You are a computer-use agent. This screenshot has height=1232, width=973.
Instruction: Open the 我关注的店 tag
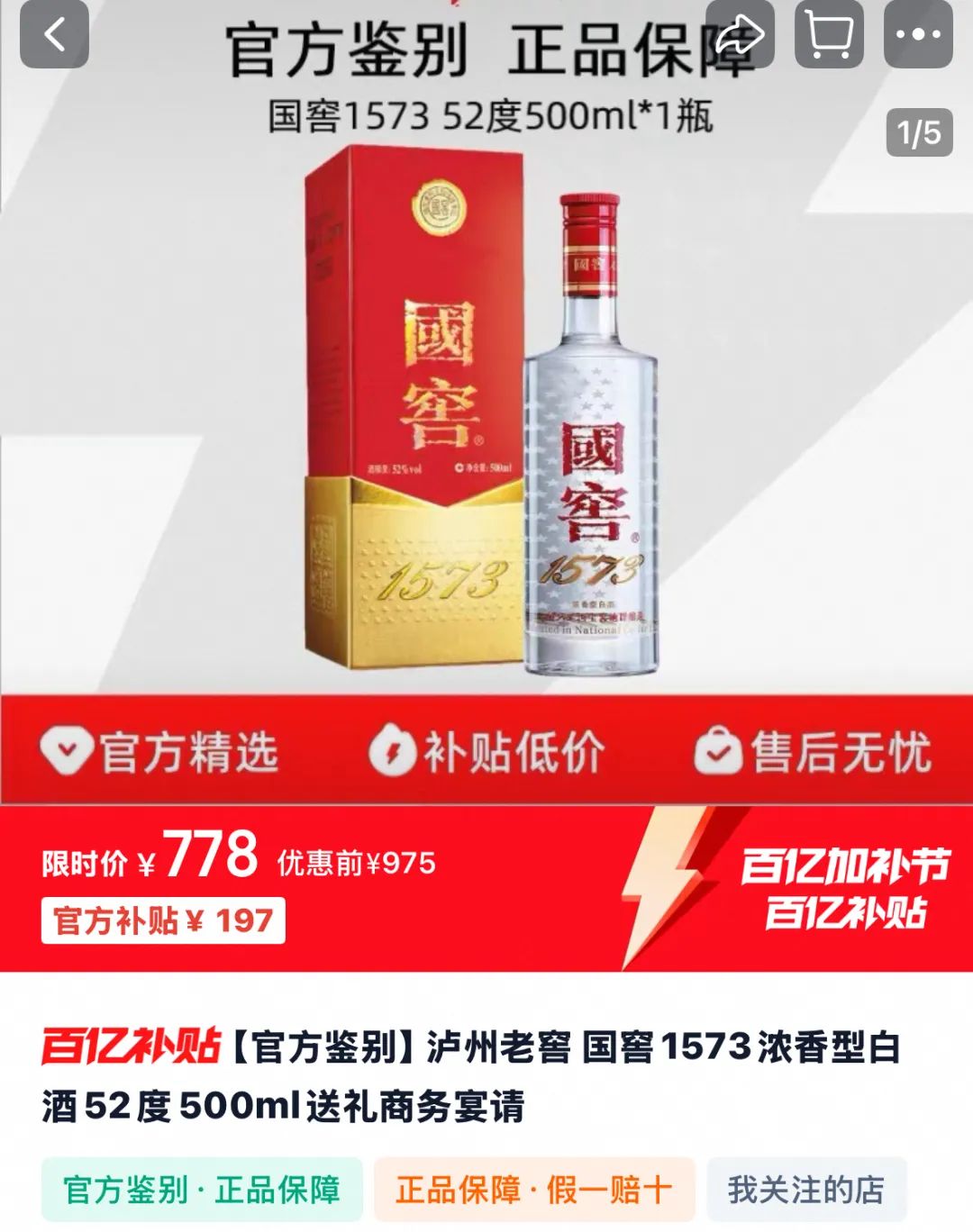click(805, 1190)
